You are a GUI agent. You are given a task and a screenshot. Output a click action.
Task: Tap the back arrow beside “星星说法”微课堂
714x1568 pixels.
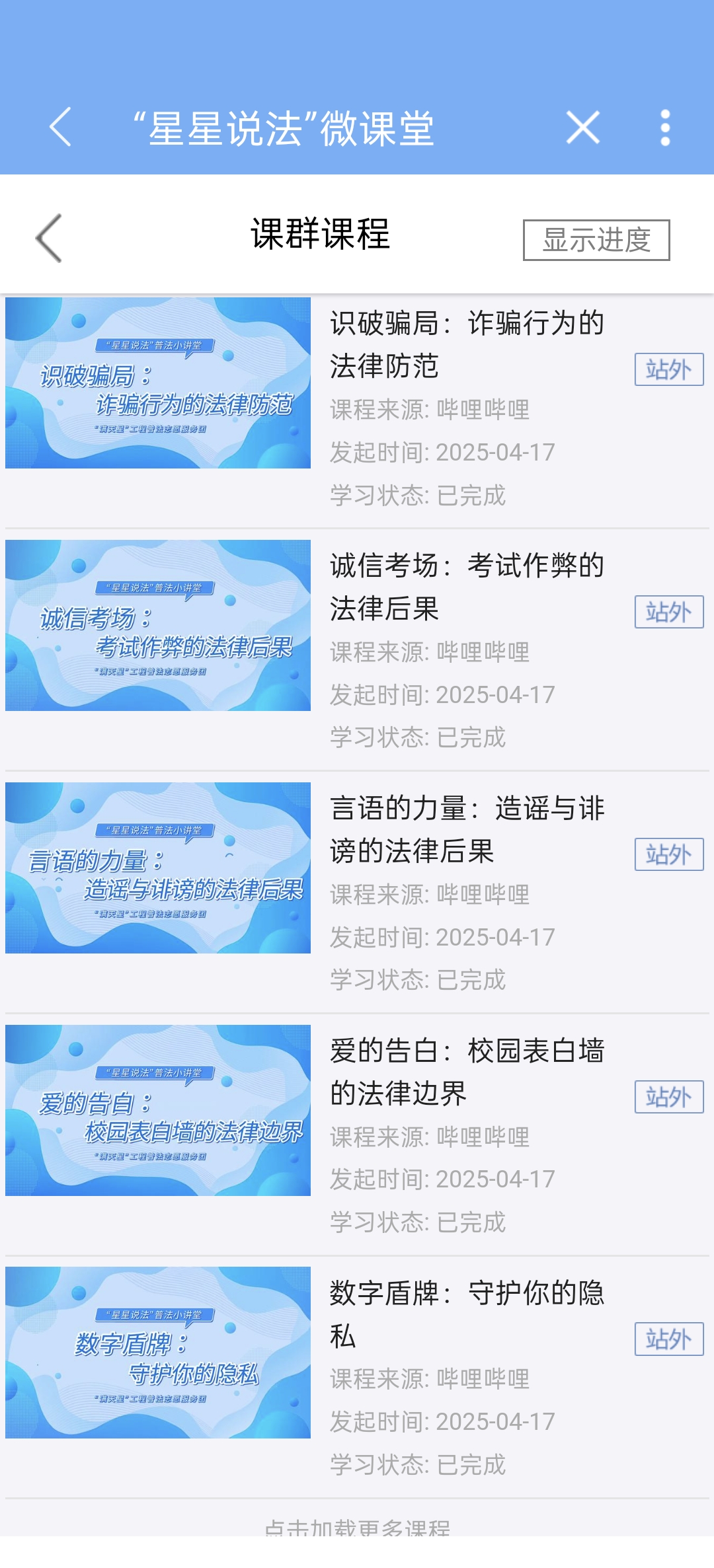click(60, 127)
